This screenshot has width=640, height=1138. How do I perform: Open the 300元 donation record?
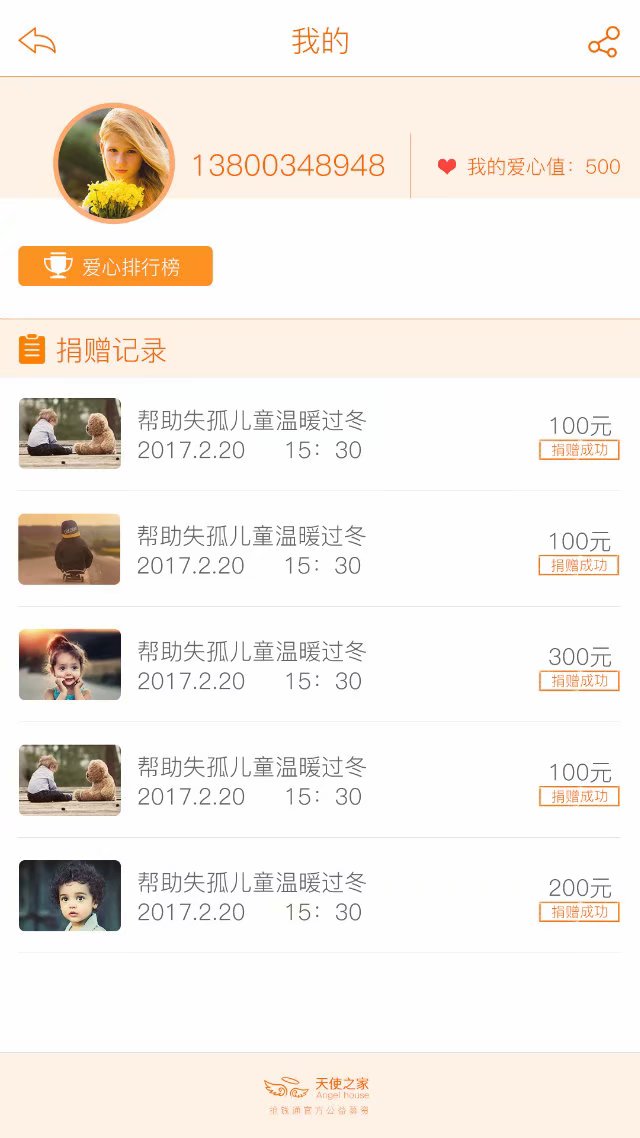pyautogui.click(x=320, y=665)
